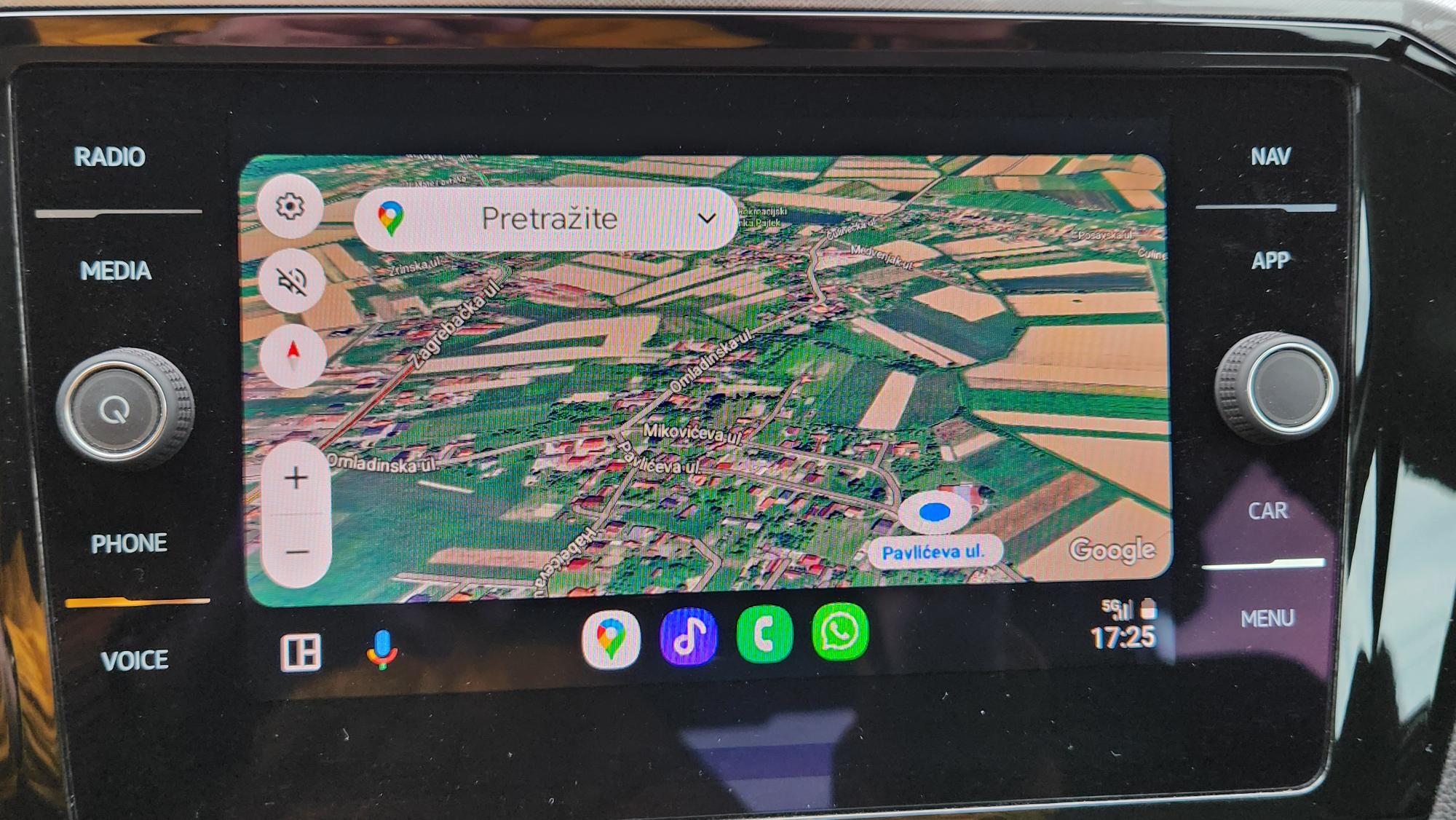
Task: Expand the search dropdown chevron
Action: [x=706, y=218]
